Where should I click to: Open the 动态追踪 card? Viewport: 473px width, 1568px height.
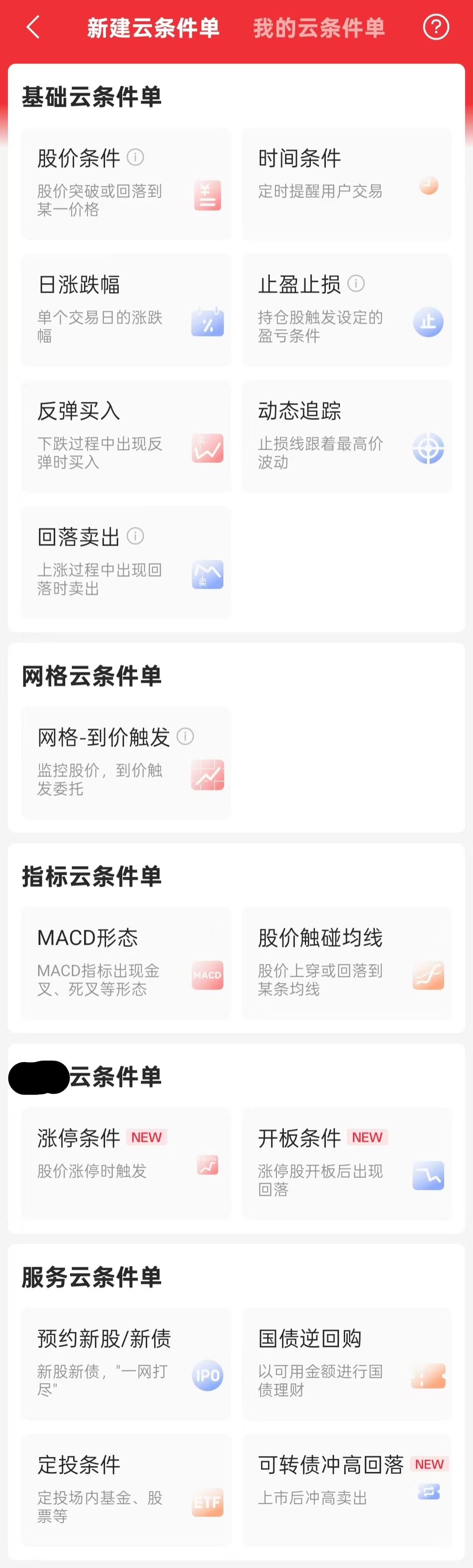[346, 436]
